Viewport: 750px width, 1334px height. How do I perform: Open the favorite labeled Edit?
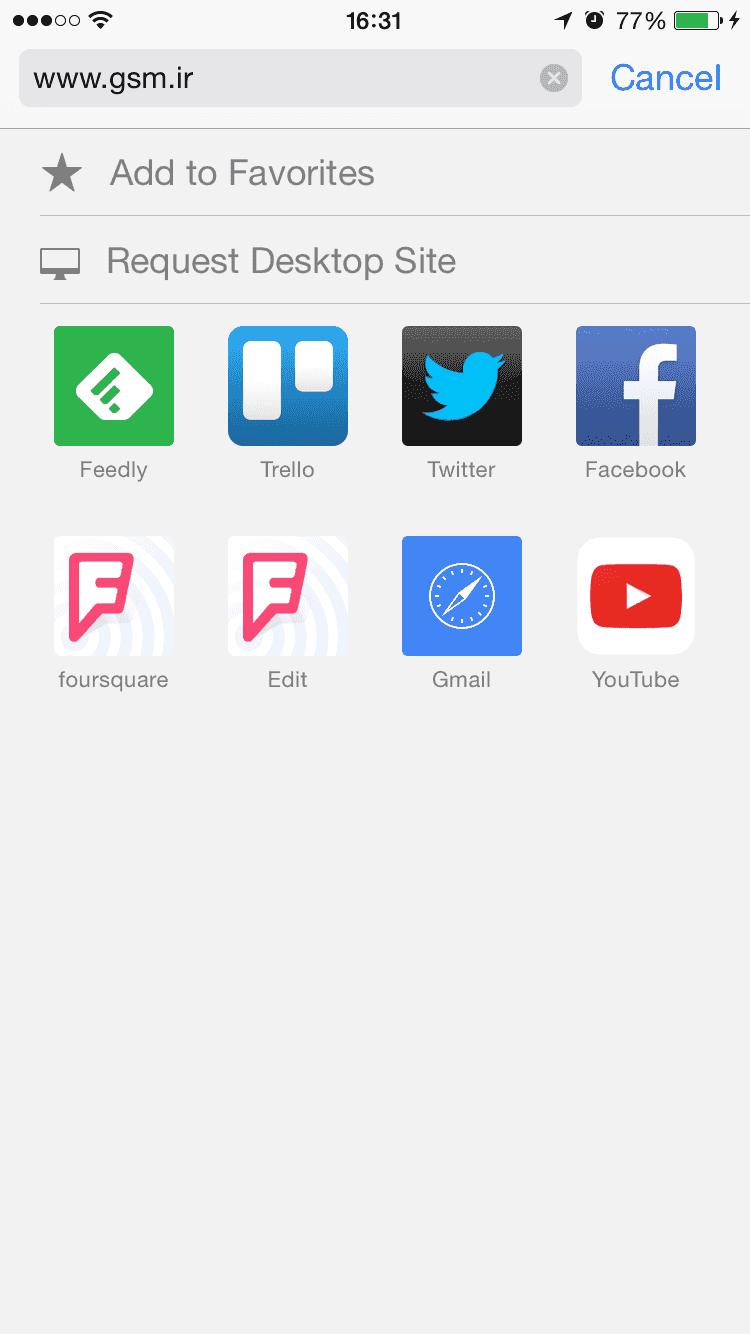288,596
